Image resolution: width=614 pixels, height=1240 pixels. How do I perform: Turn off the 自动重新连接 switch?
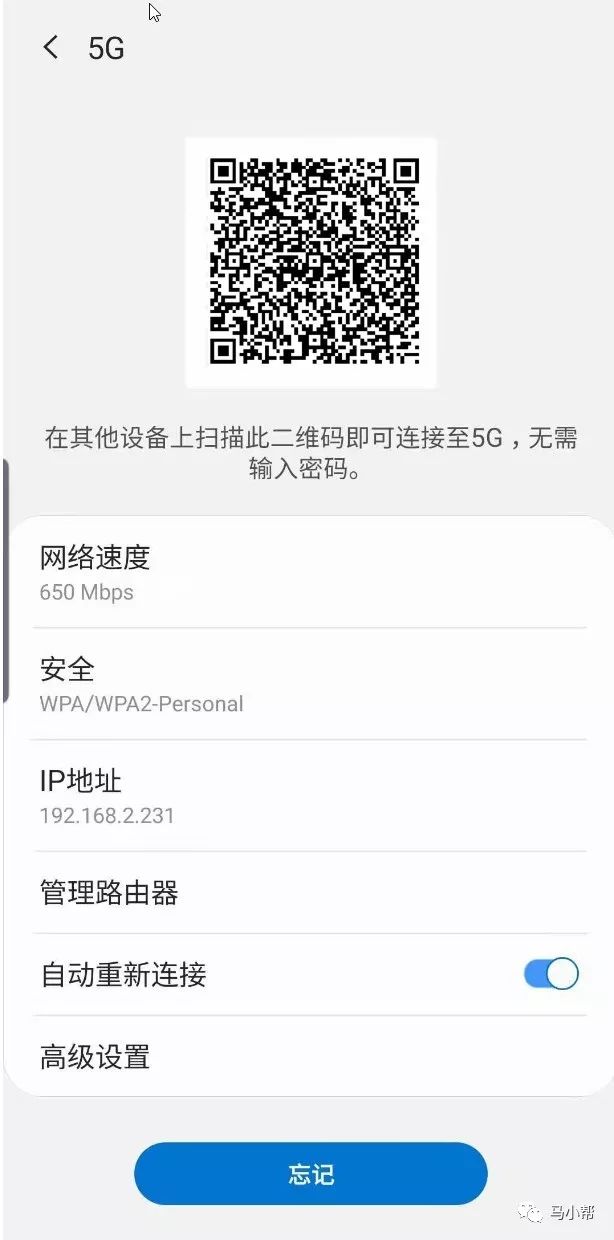551,974
